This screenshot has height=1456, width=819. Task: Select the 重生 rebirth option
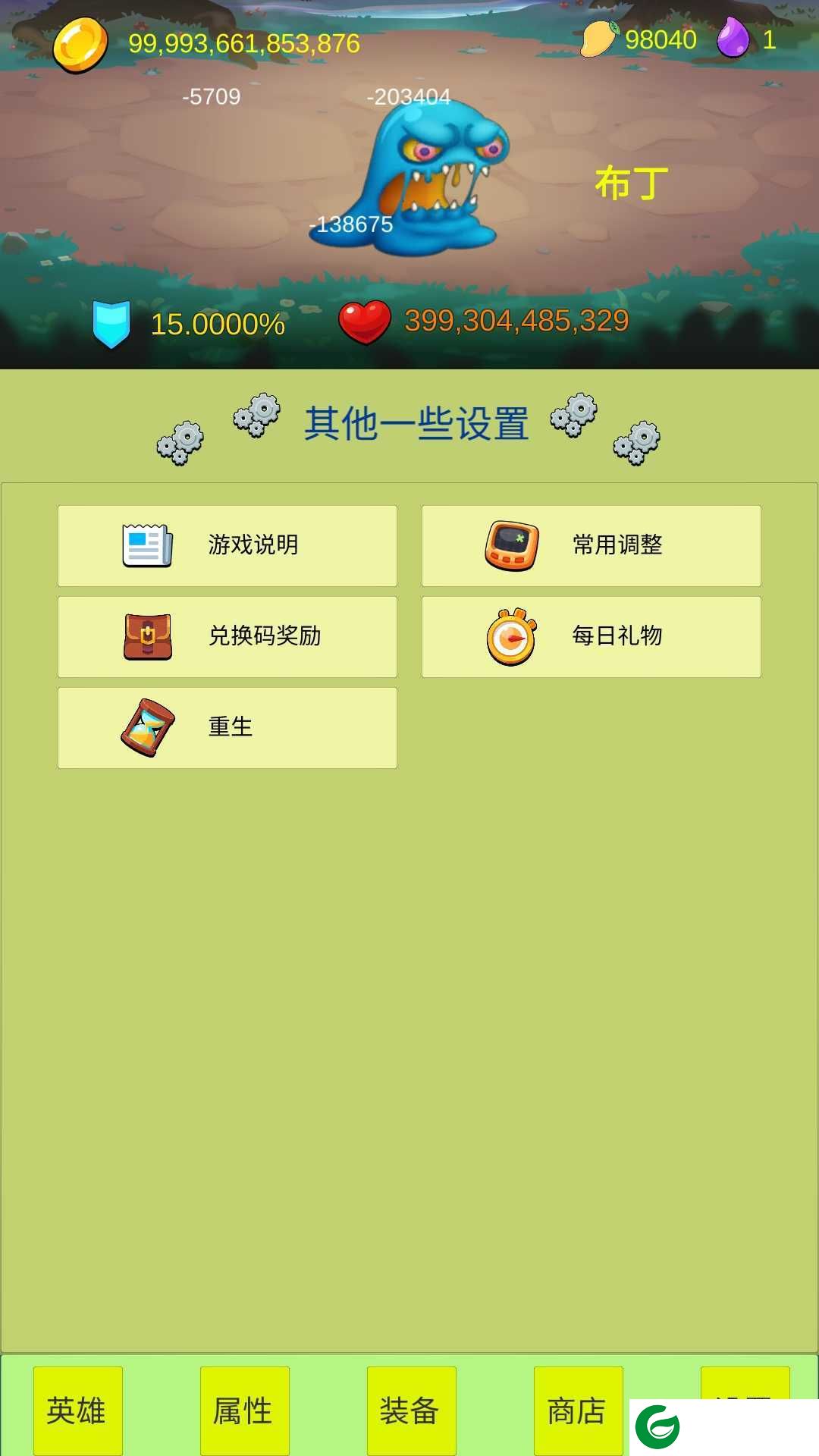point(227,728)
